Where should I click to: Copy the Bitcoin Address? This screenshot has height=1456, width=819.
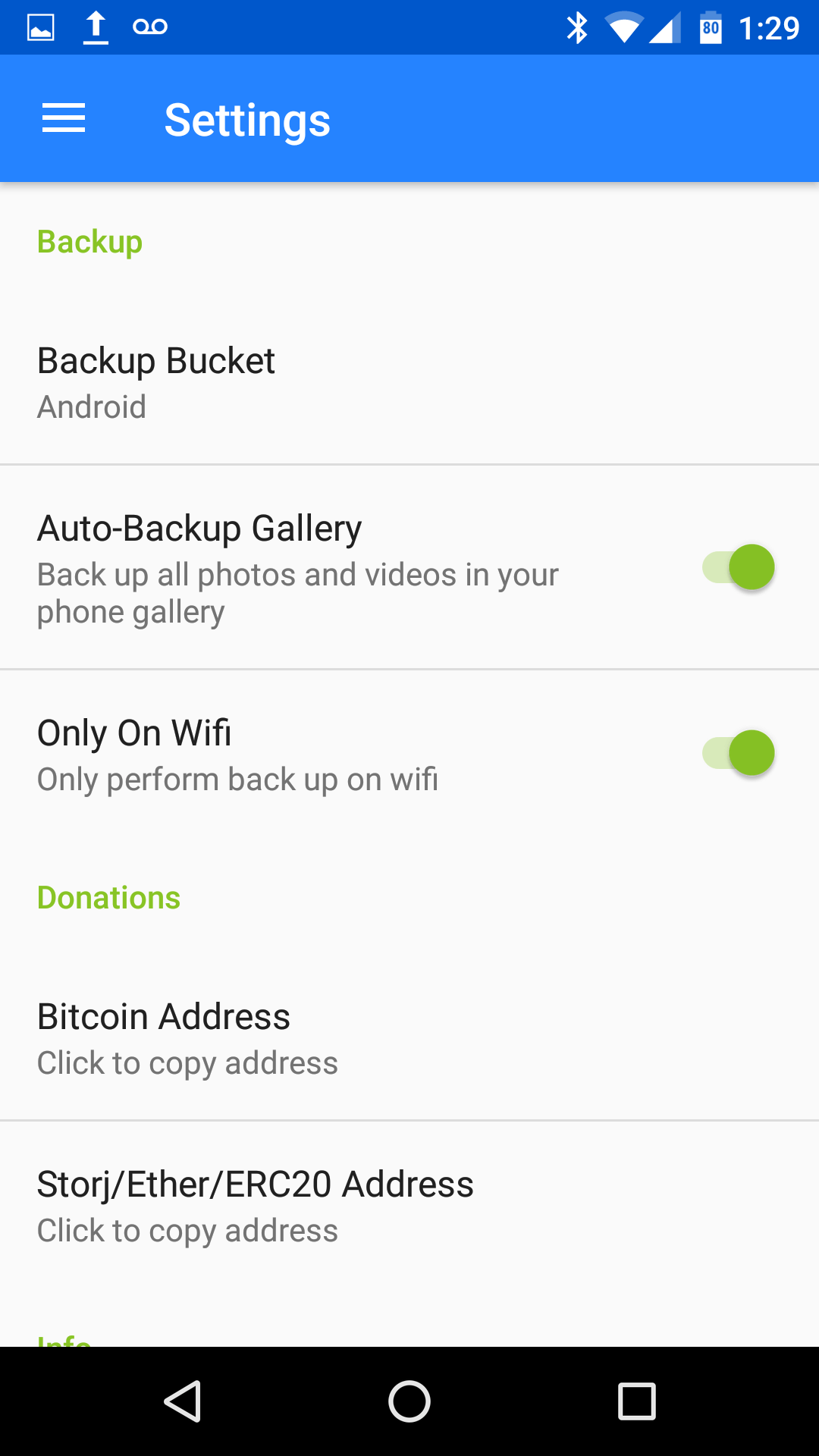(x=409, y=1038)
